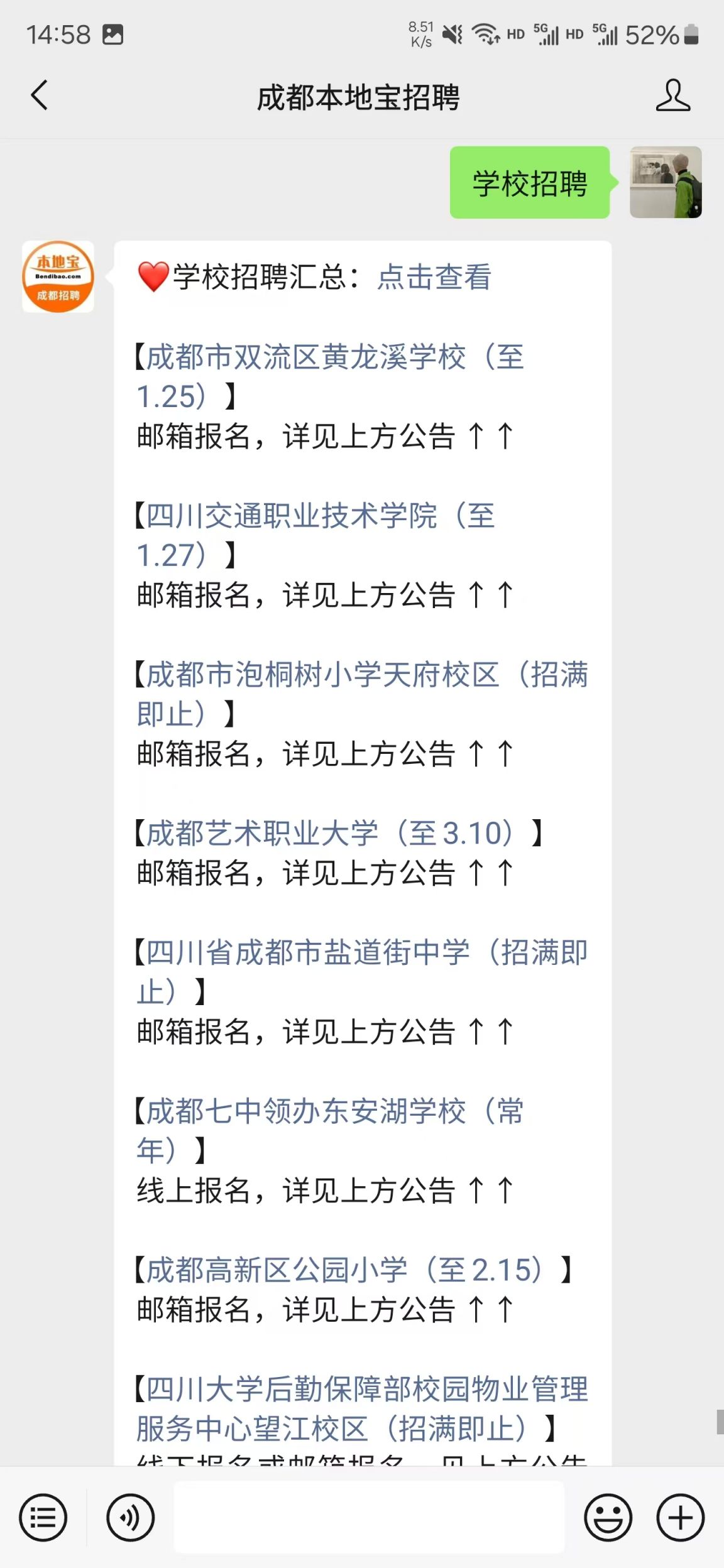724x1568 pixels.
Task: Open 四川大学后勤保障部 job link
Action: pos(363,1409)
